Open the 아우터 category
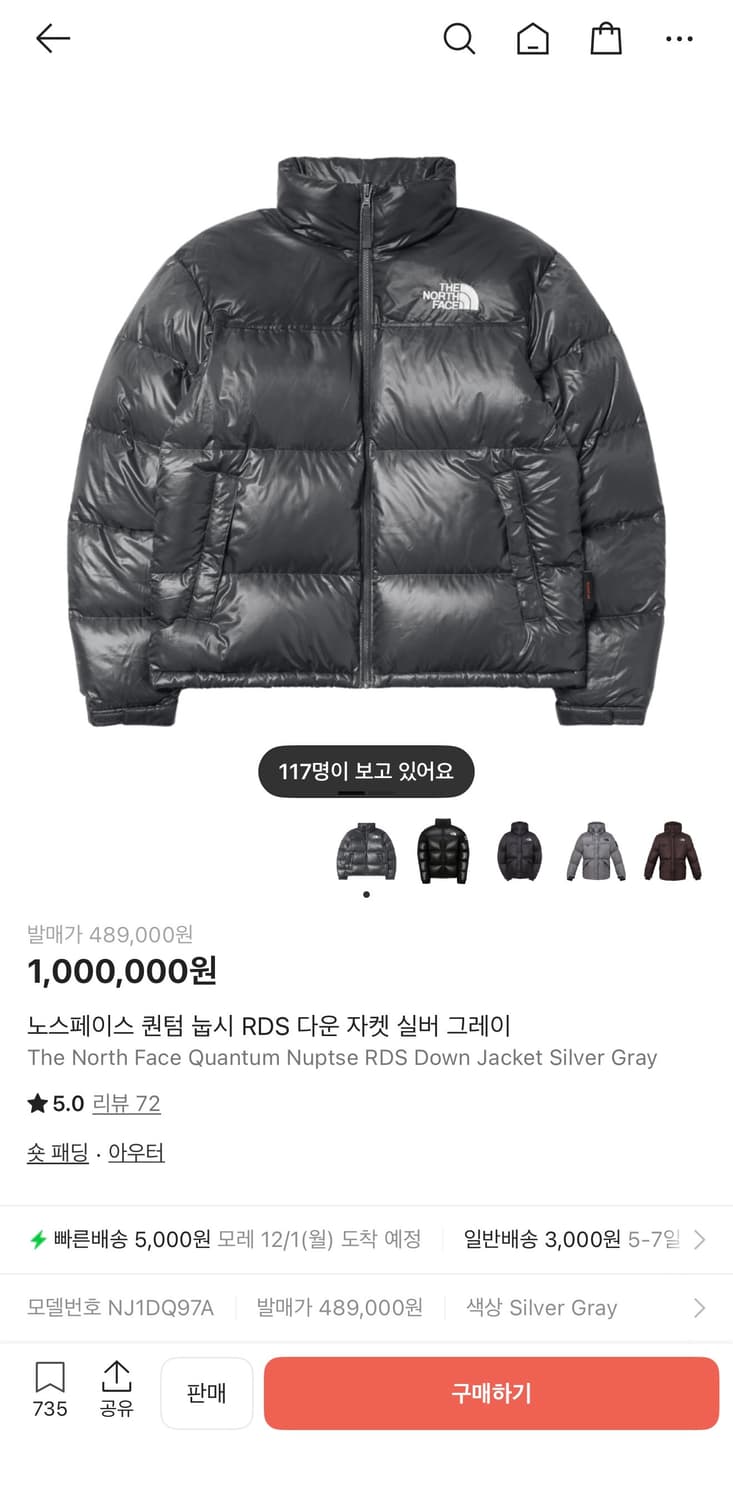The width and height of the screenshot is (733, 1500). [136, 1152]
